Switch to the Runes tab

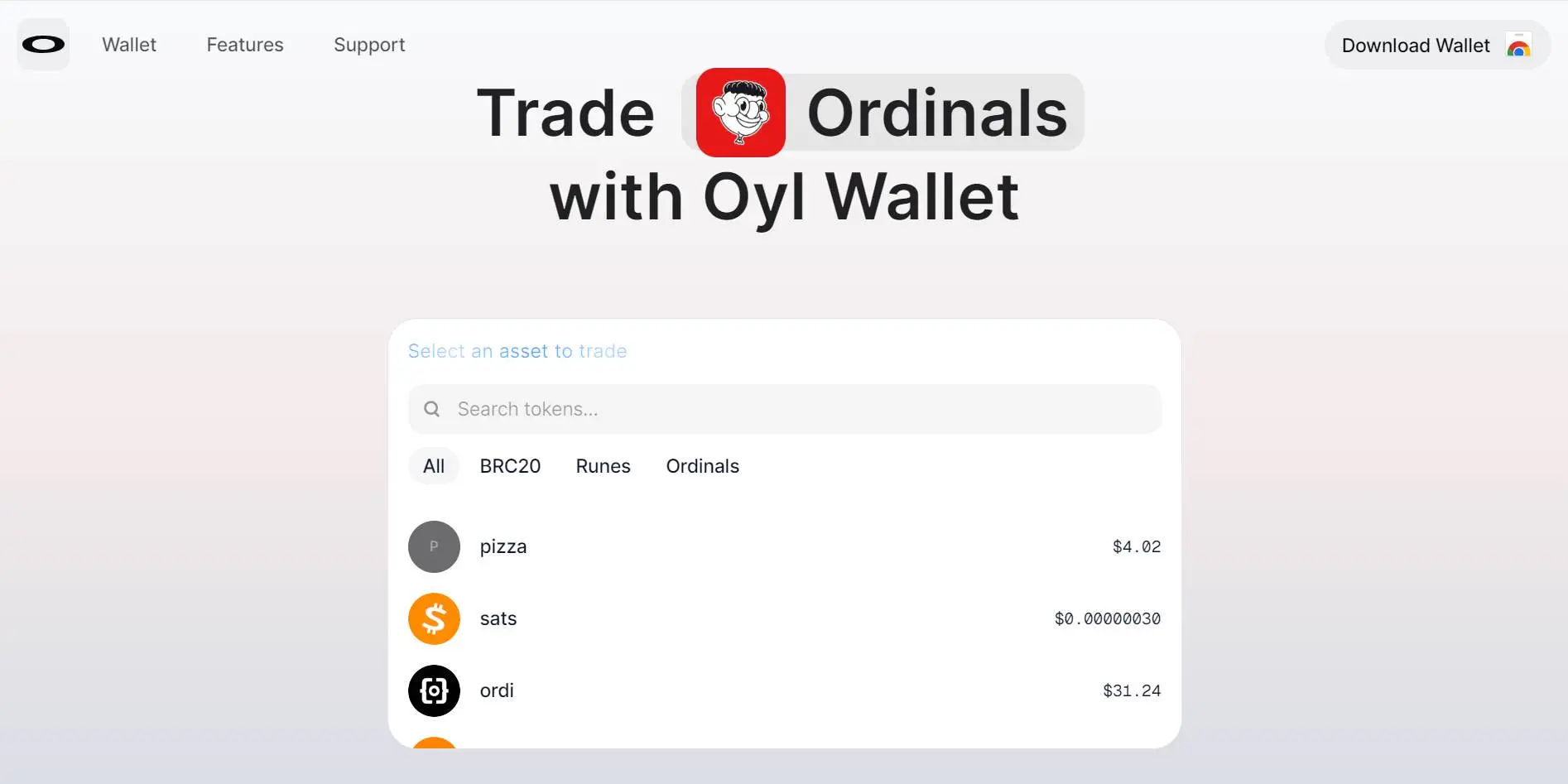pyautogui.click(x=603, y=466)
